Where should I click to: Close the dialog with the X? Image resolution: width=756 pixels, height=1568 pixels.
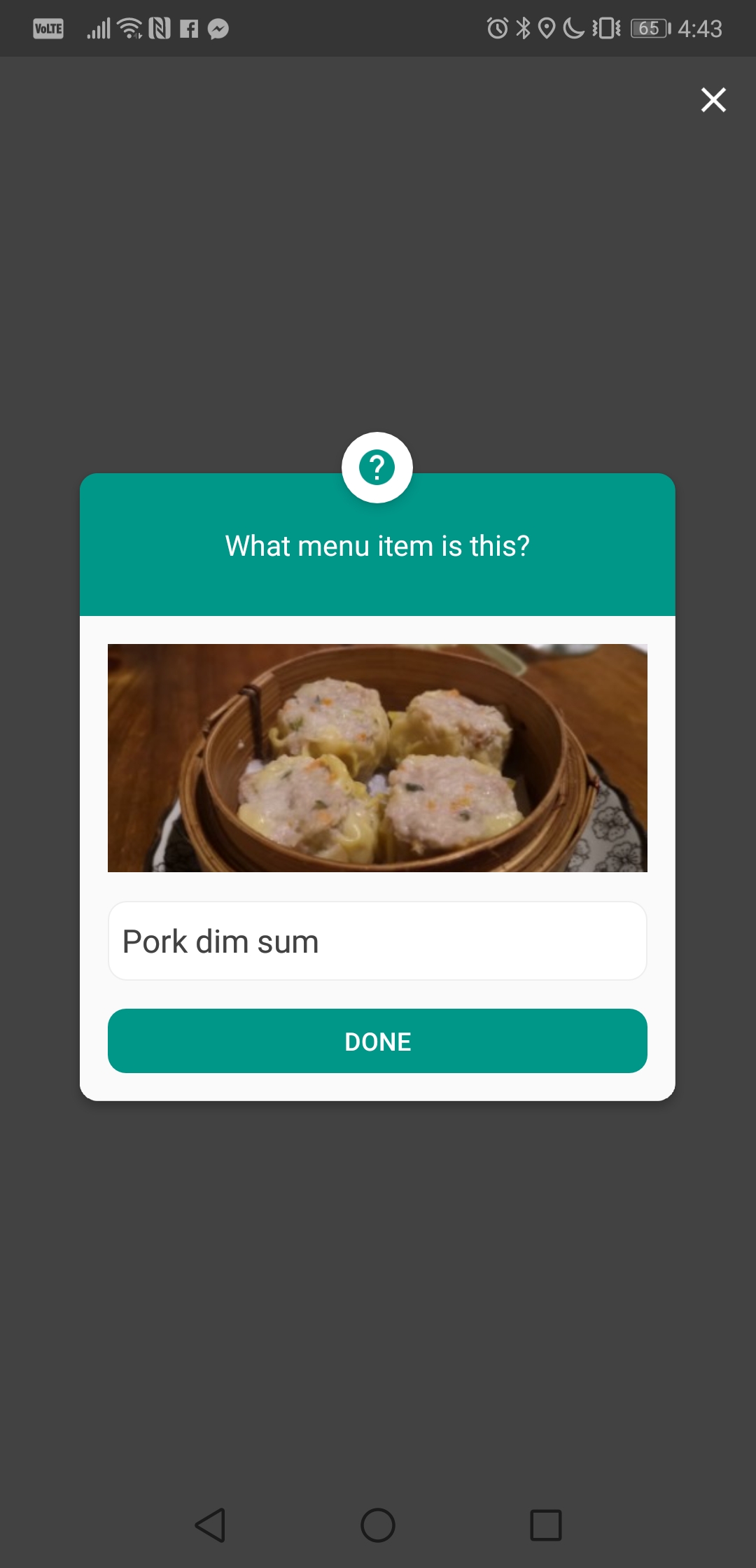[x=713, y=100]
